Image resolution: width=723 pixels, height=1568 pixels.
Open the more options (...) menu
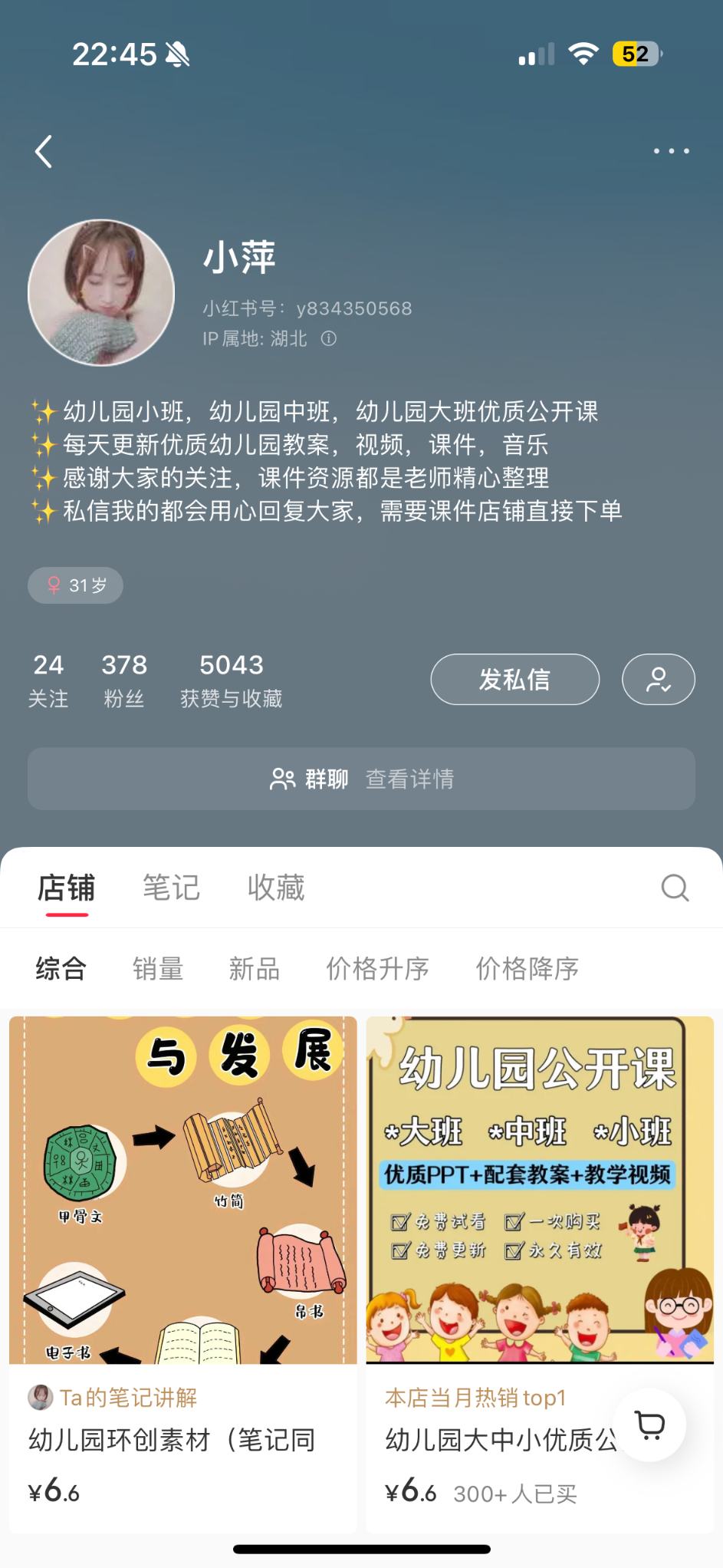[672, 150]
